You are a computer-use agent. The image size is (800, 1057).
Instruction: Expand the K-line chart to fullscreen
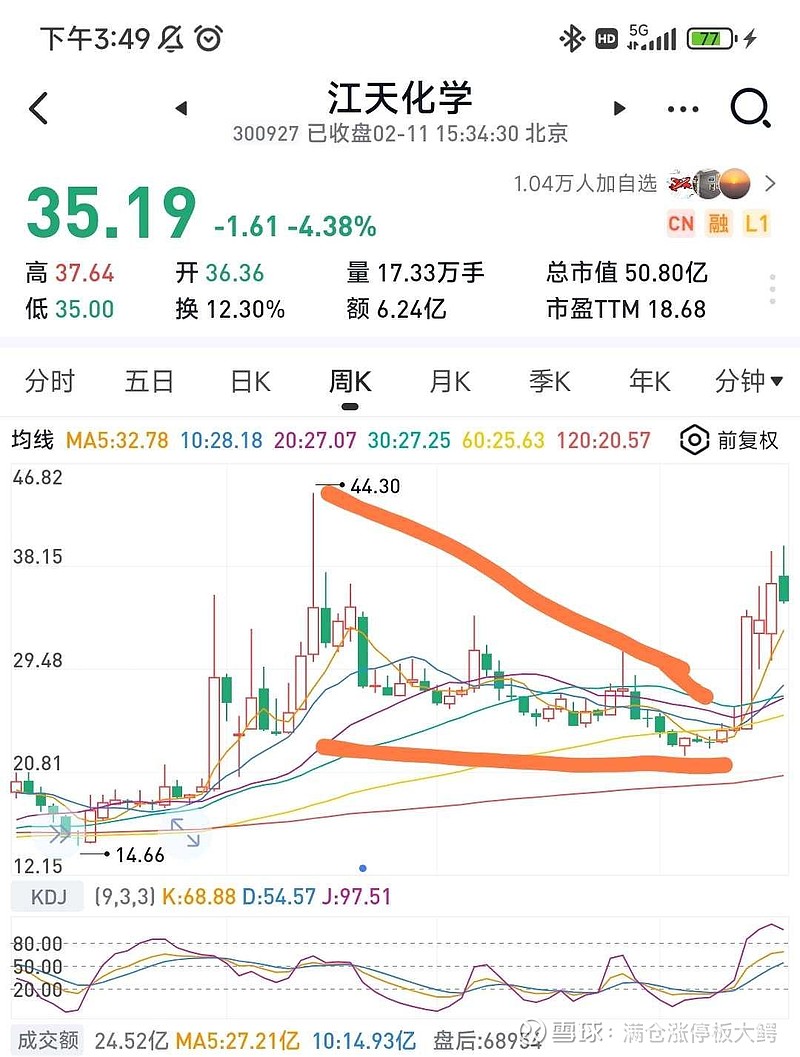coord(185,832)
